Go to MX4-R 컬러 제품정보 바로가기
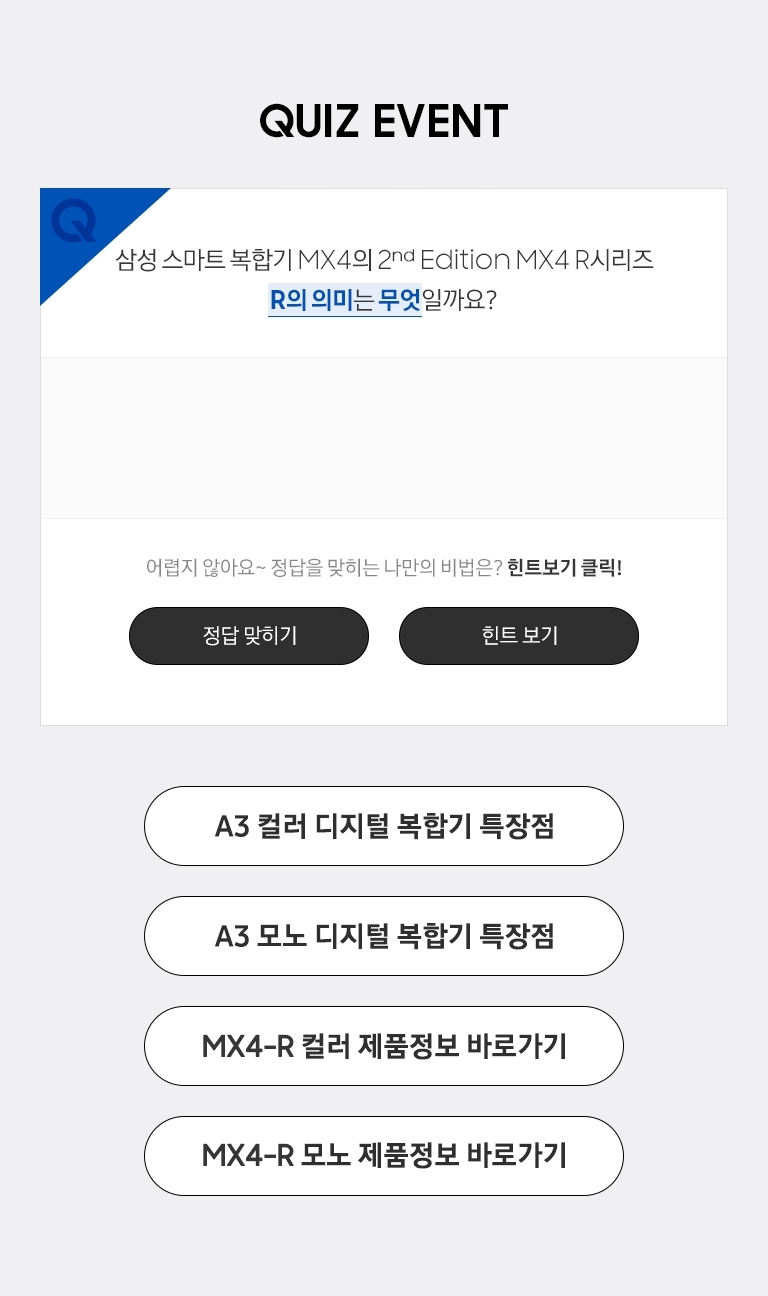 point(384,1046)
